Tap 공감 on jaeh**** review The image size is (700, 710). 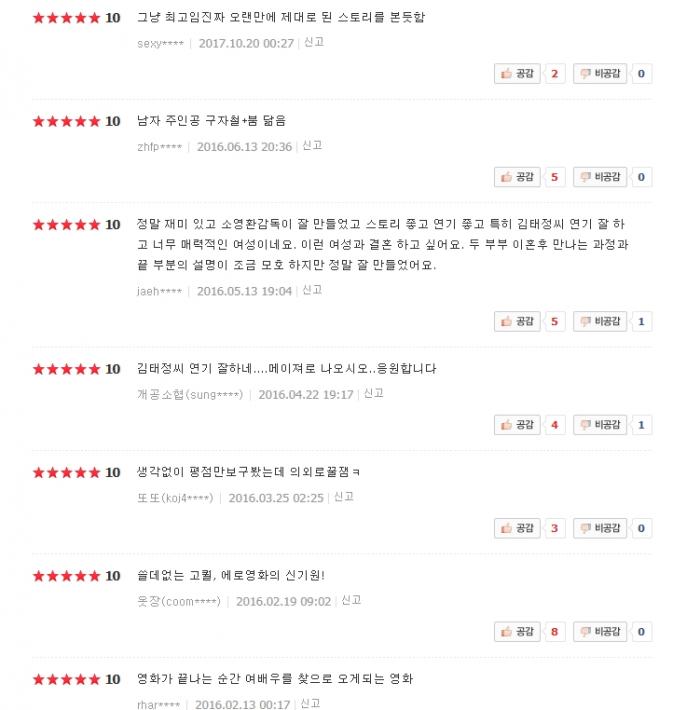tap(518, 321)
